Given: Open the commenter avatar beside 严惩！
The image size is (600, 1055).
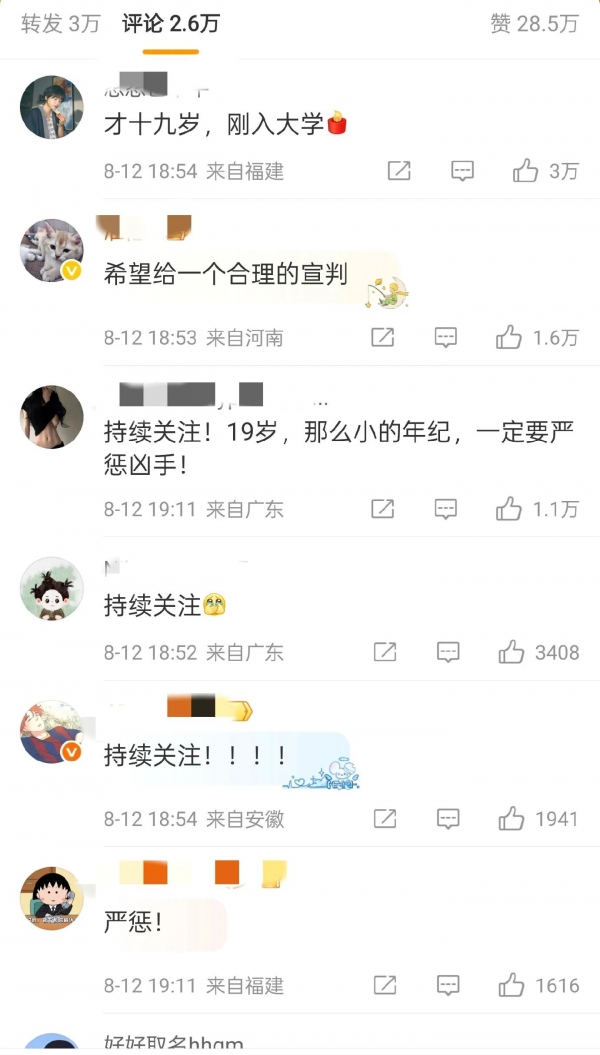Looking at the screenshot, I should tap(52, 897).
